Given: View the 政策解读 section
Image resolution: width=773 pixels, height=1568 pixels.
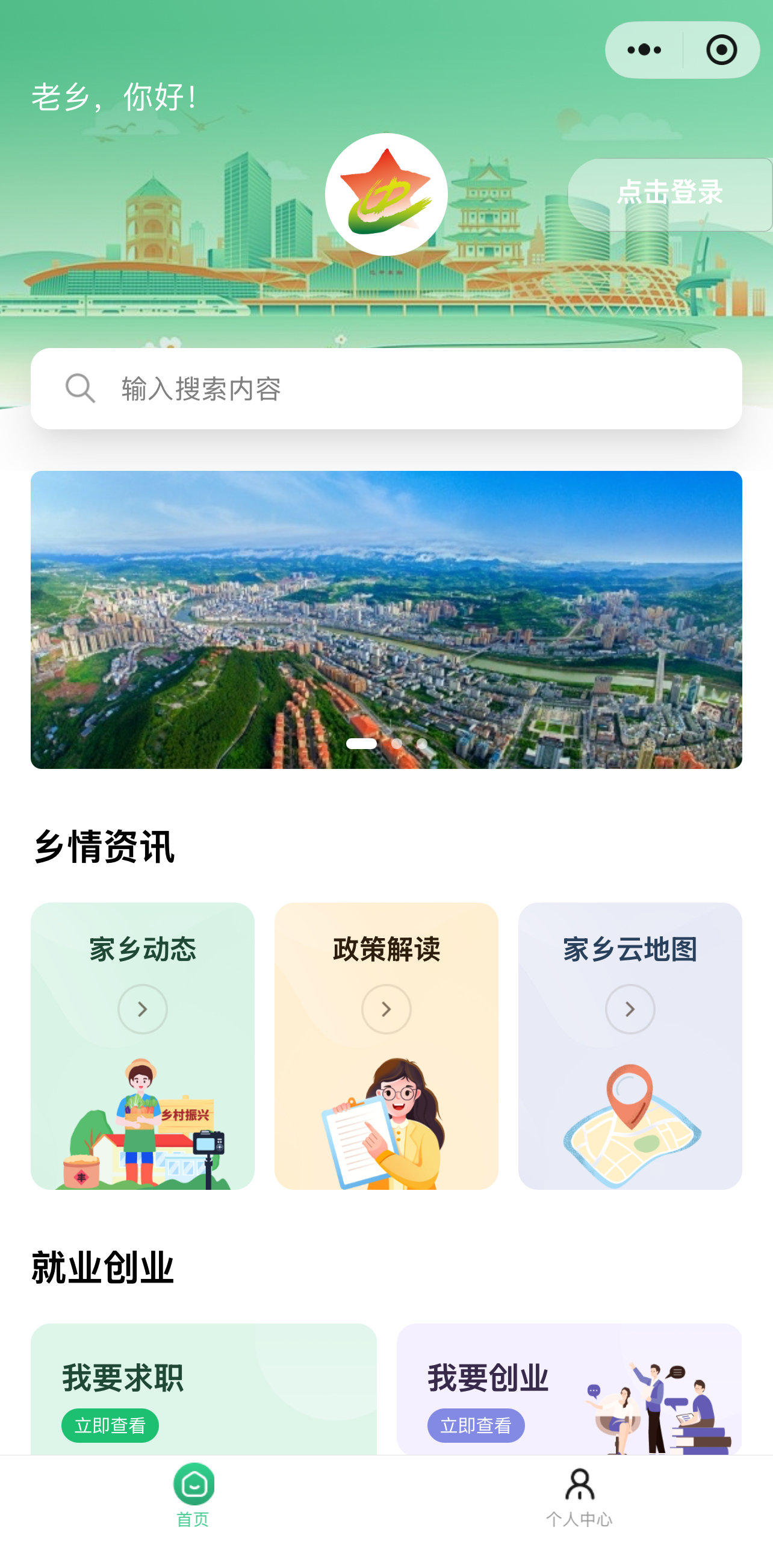Looking at the screenshot, I should [386, 1045].
